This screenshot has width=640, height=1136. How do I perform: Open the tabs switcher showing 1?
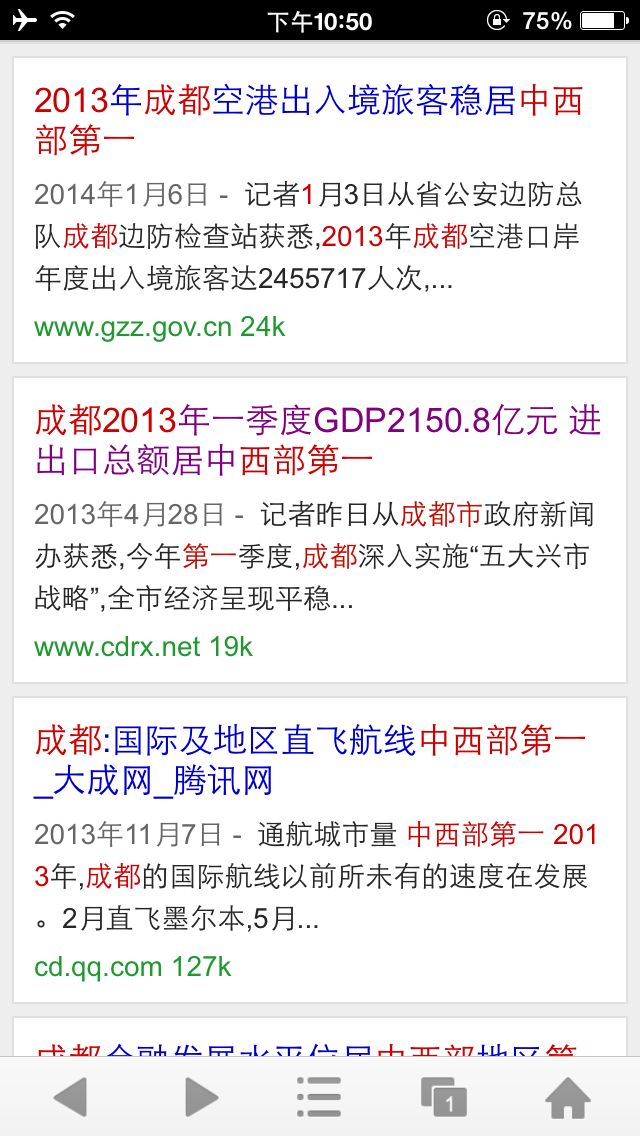point(443,1097)
